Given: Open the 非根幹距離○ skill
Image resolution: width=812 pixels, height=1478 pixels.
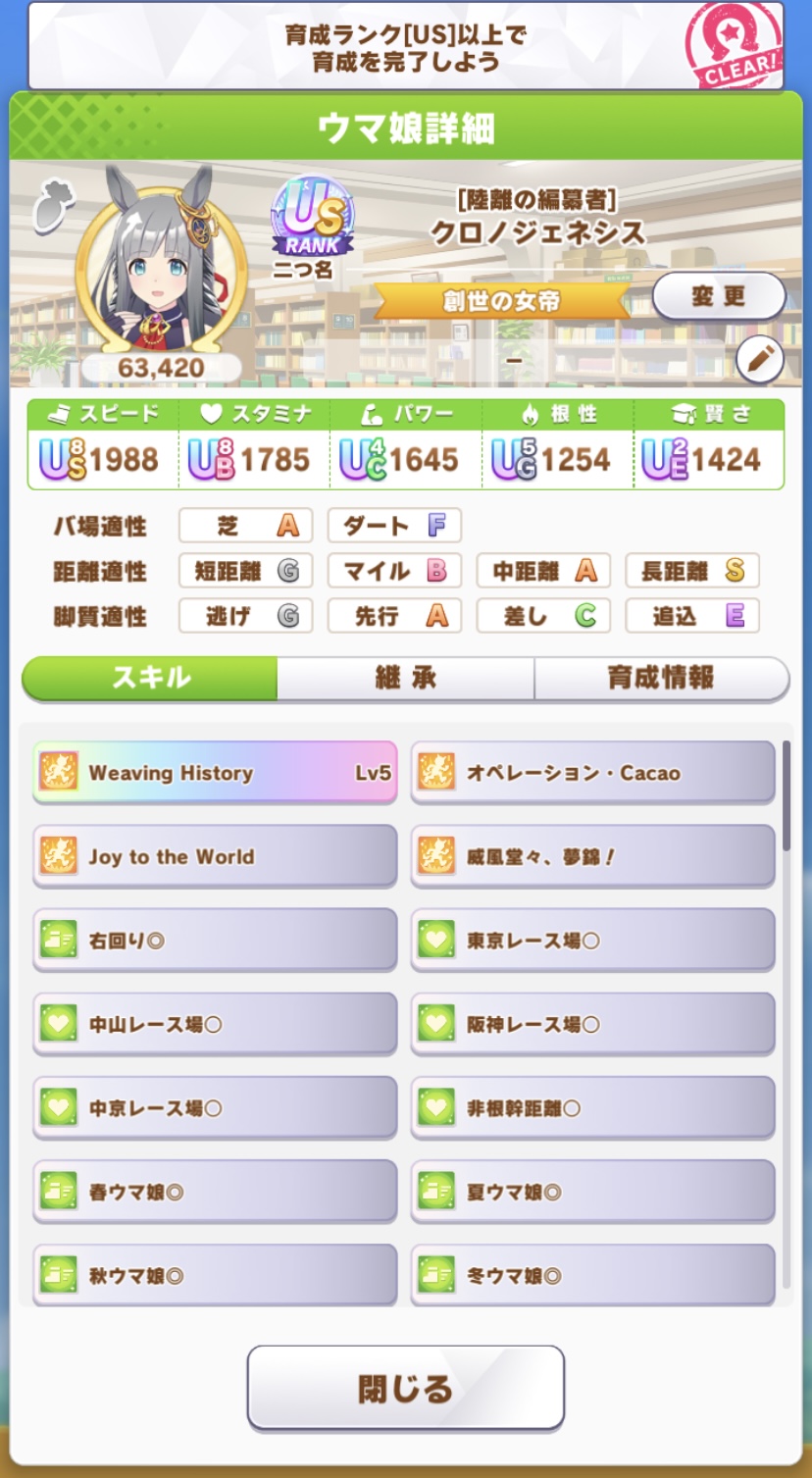Looking at the screenshot, I should [592, 1108].
